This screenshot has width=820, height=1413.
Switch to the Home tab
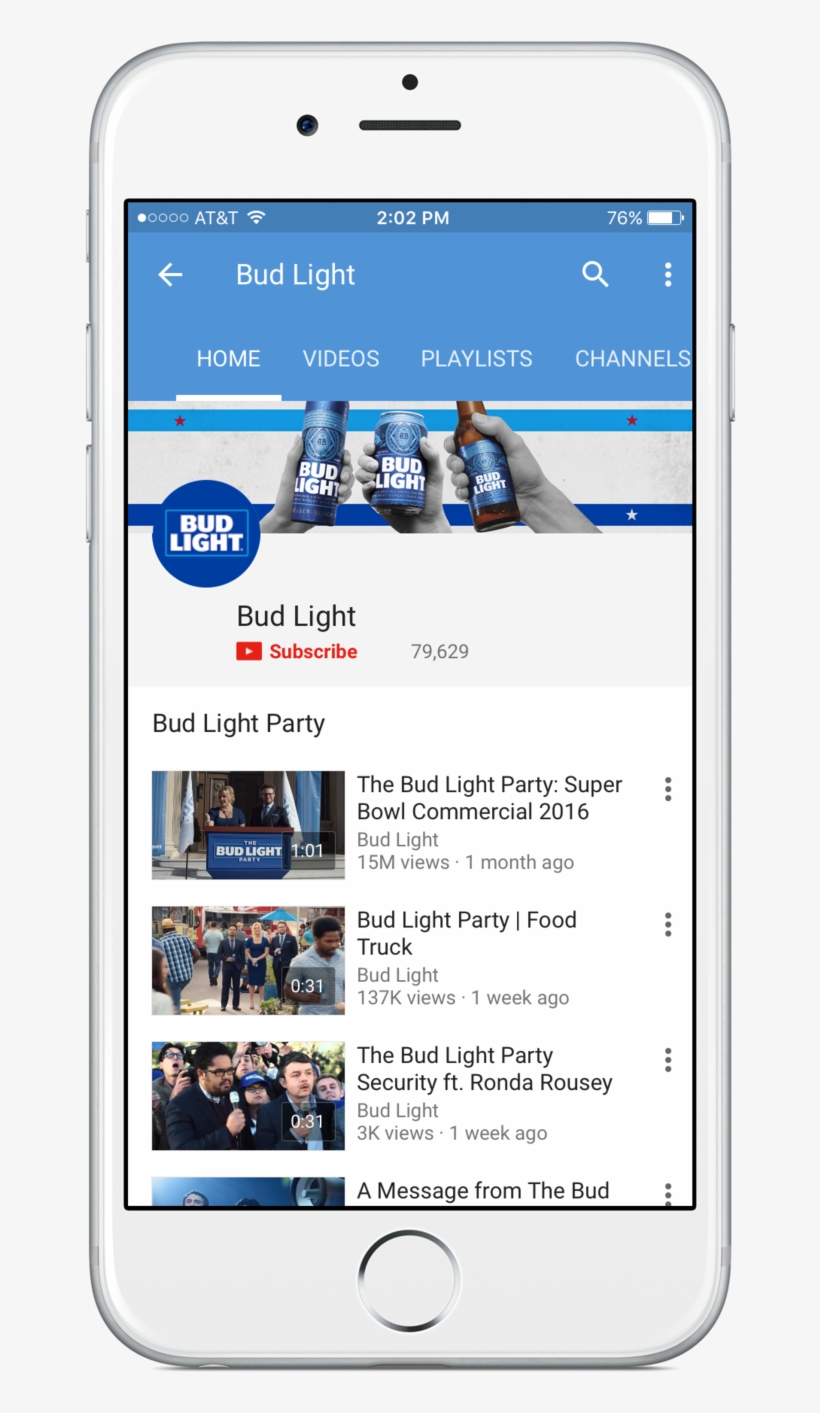pyautogui.click(x=228, y=359)
